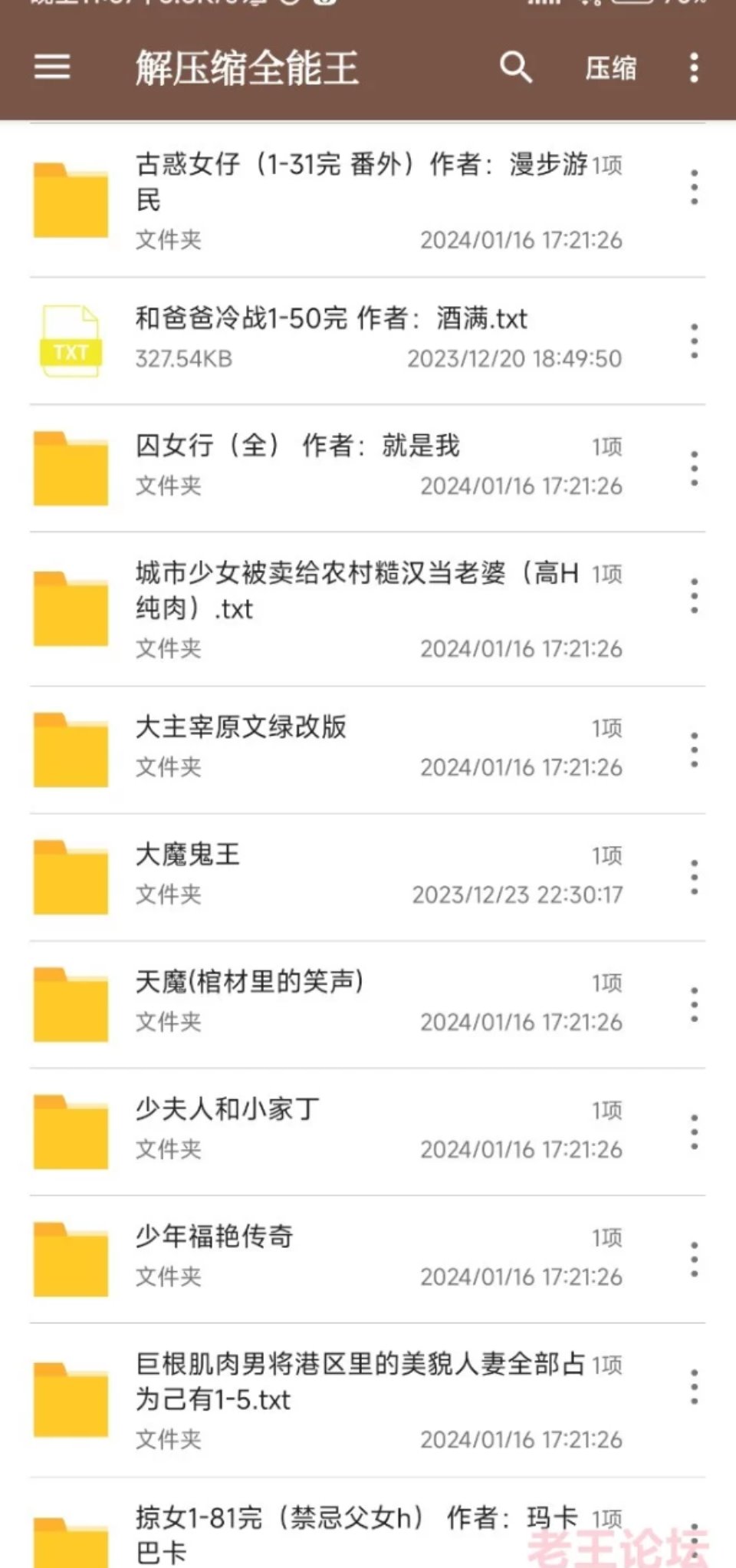Show more options for 天魔(棺材里的笑声)

pos(694,1005)
